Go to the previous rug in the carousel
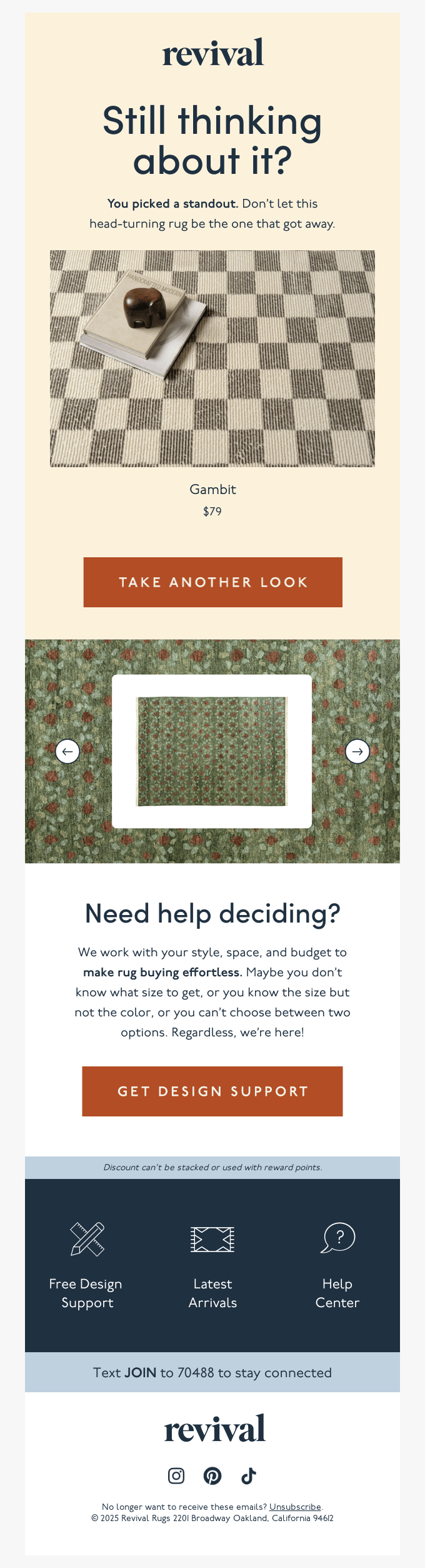425x1568 pixels. point(67,751)
